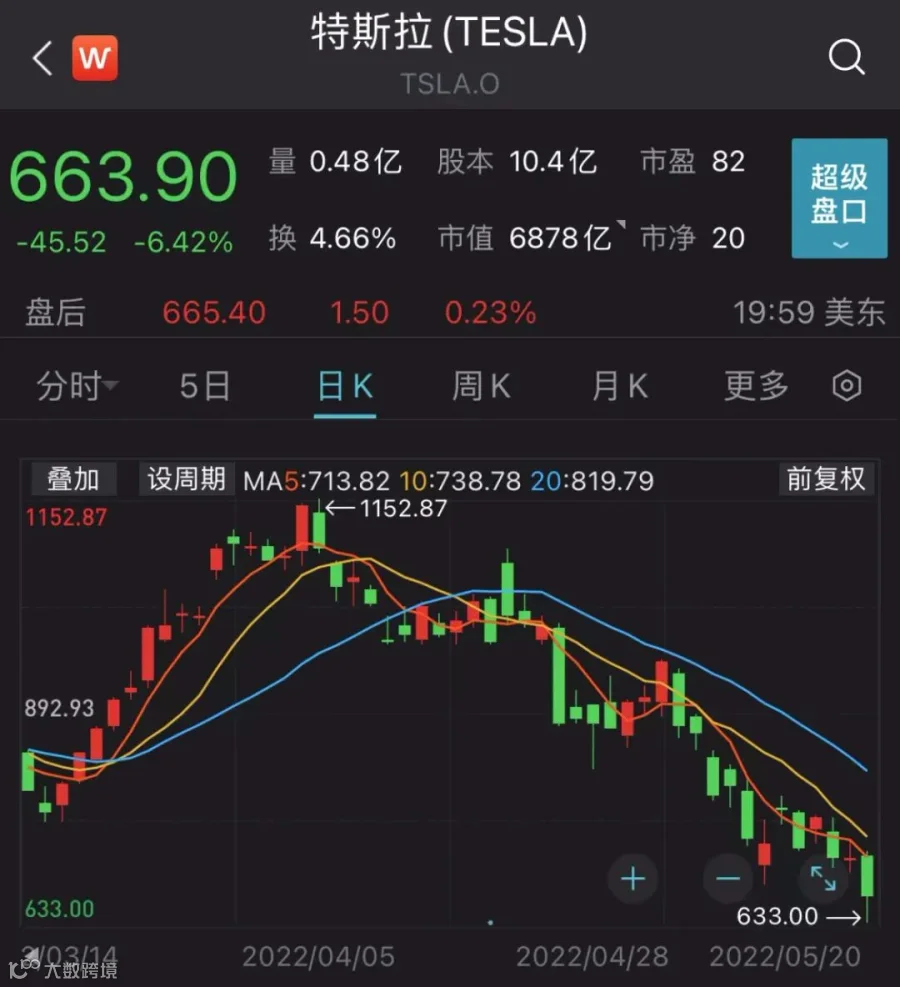The height and width of the screenshot is (987, 900).
Task: Open the stock search magnifier
Action: click(x=846, y=58)
